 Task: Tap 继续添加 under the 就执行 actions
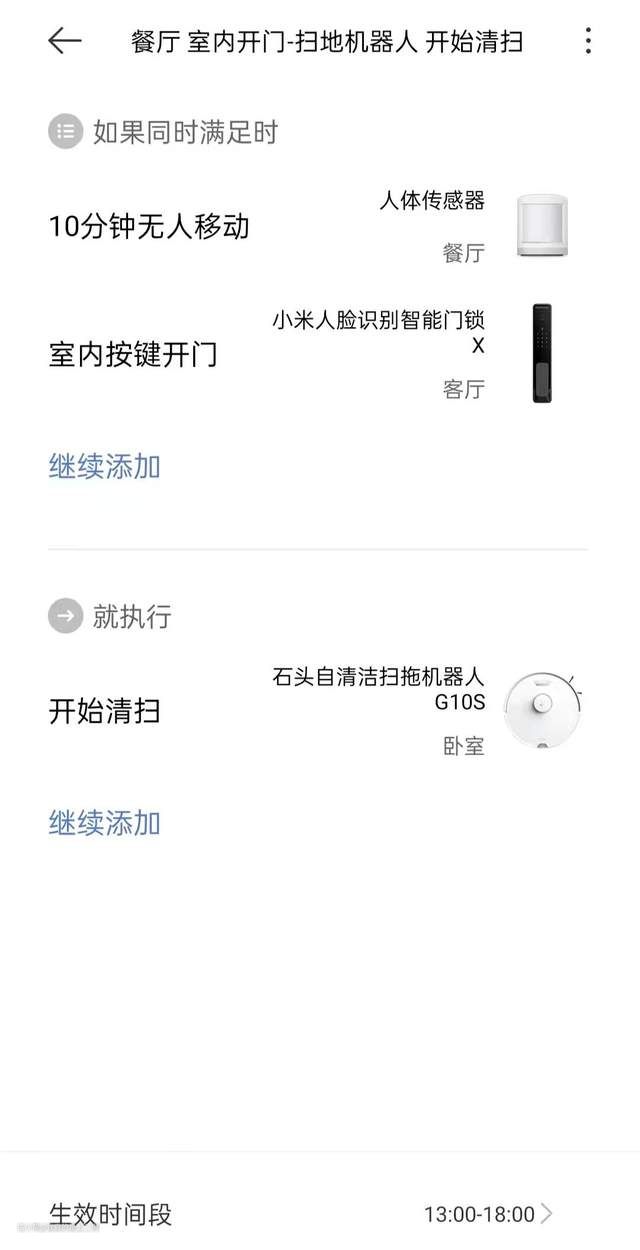click(105, 823)
